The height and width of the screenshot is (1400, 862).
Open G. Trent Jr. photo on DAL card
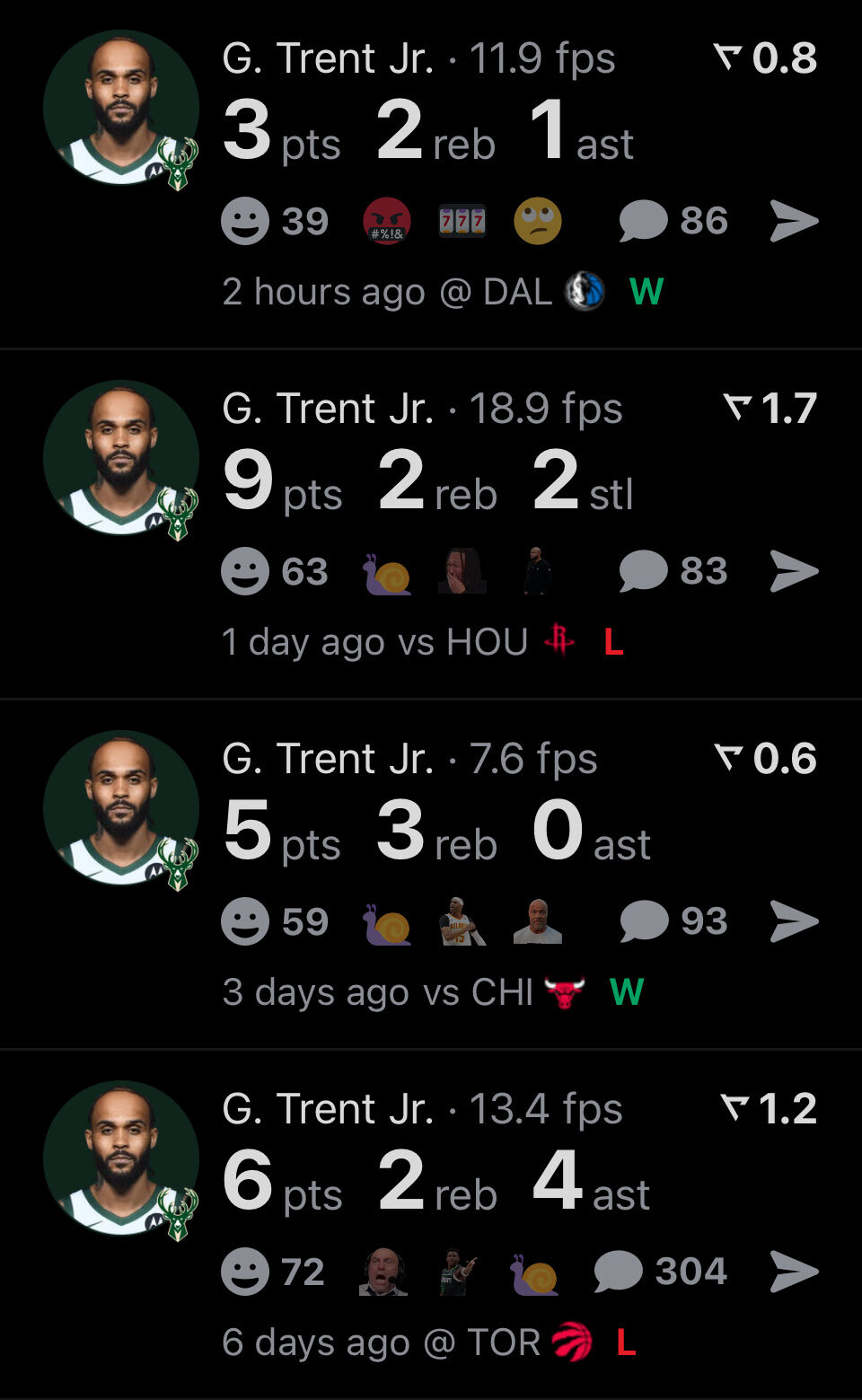[121, 108]
